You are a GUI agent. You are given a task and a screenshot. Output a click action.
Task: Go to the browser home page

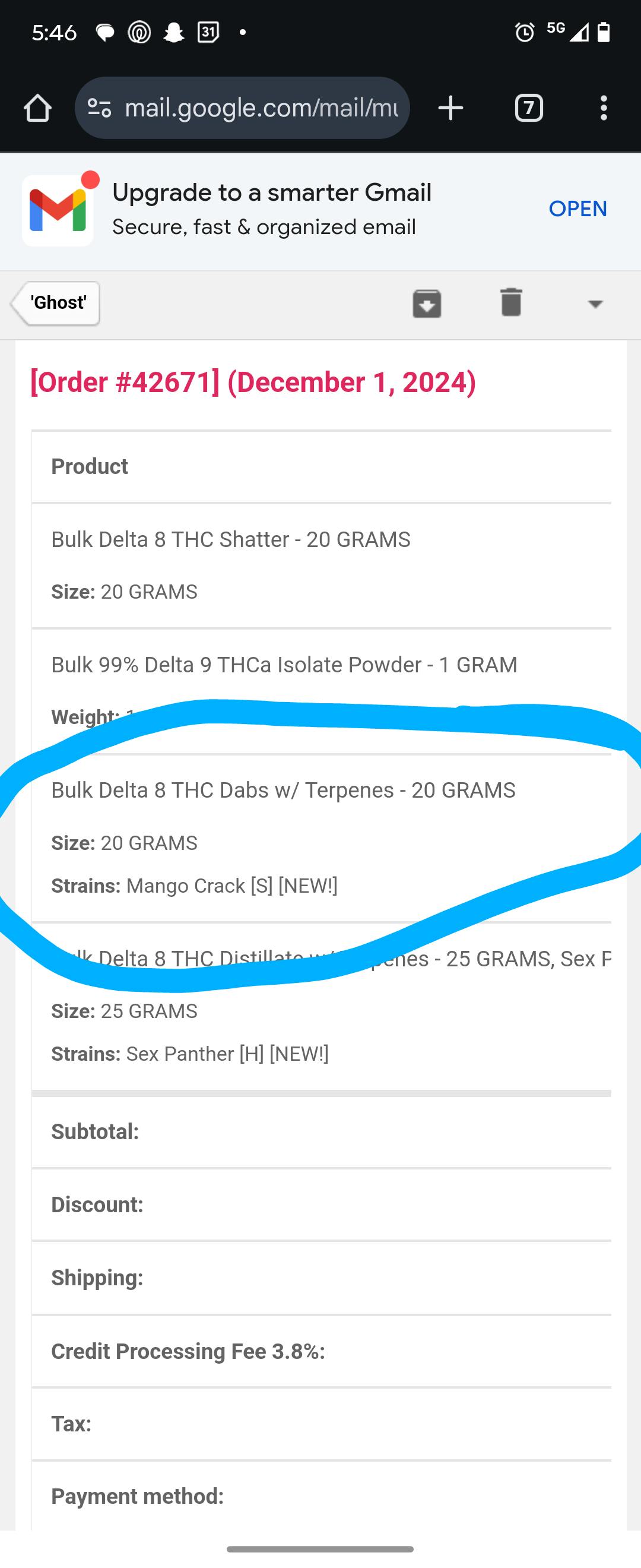click(x=38, y=108)
